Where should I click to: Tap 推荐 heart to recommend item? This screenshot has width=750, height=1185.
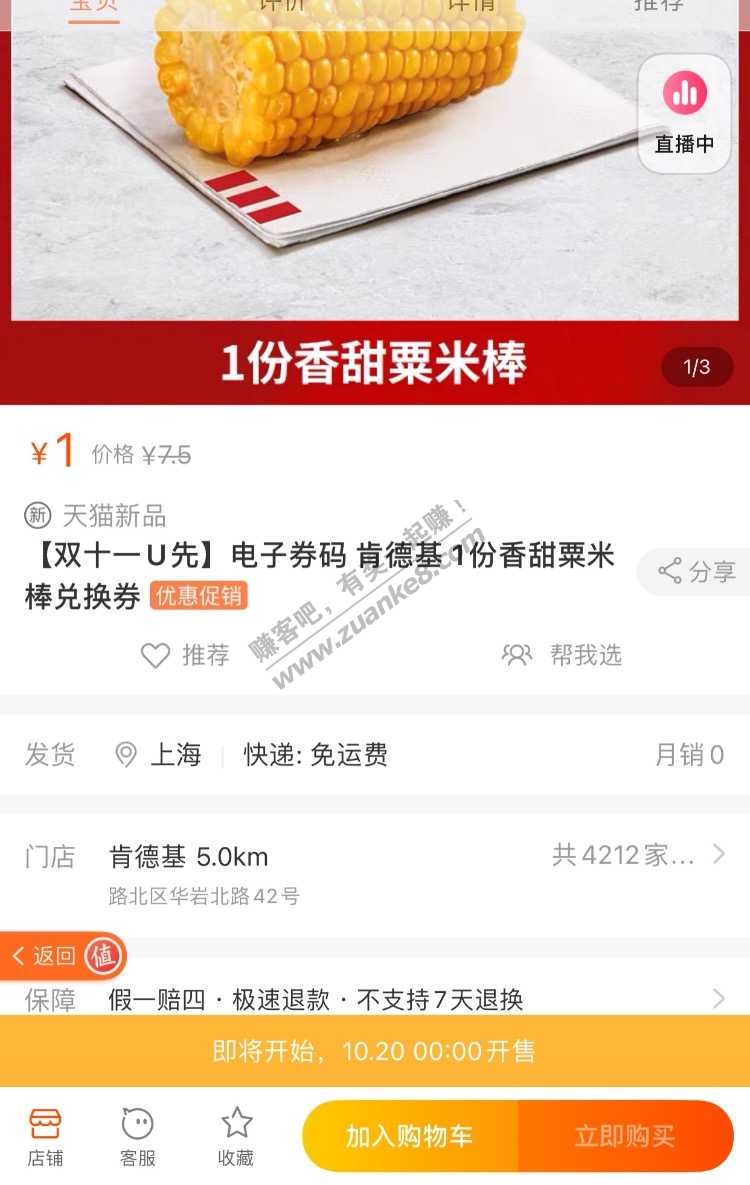pyautogui.click(x=185, y=655)
